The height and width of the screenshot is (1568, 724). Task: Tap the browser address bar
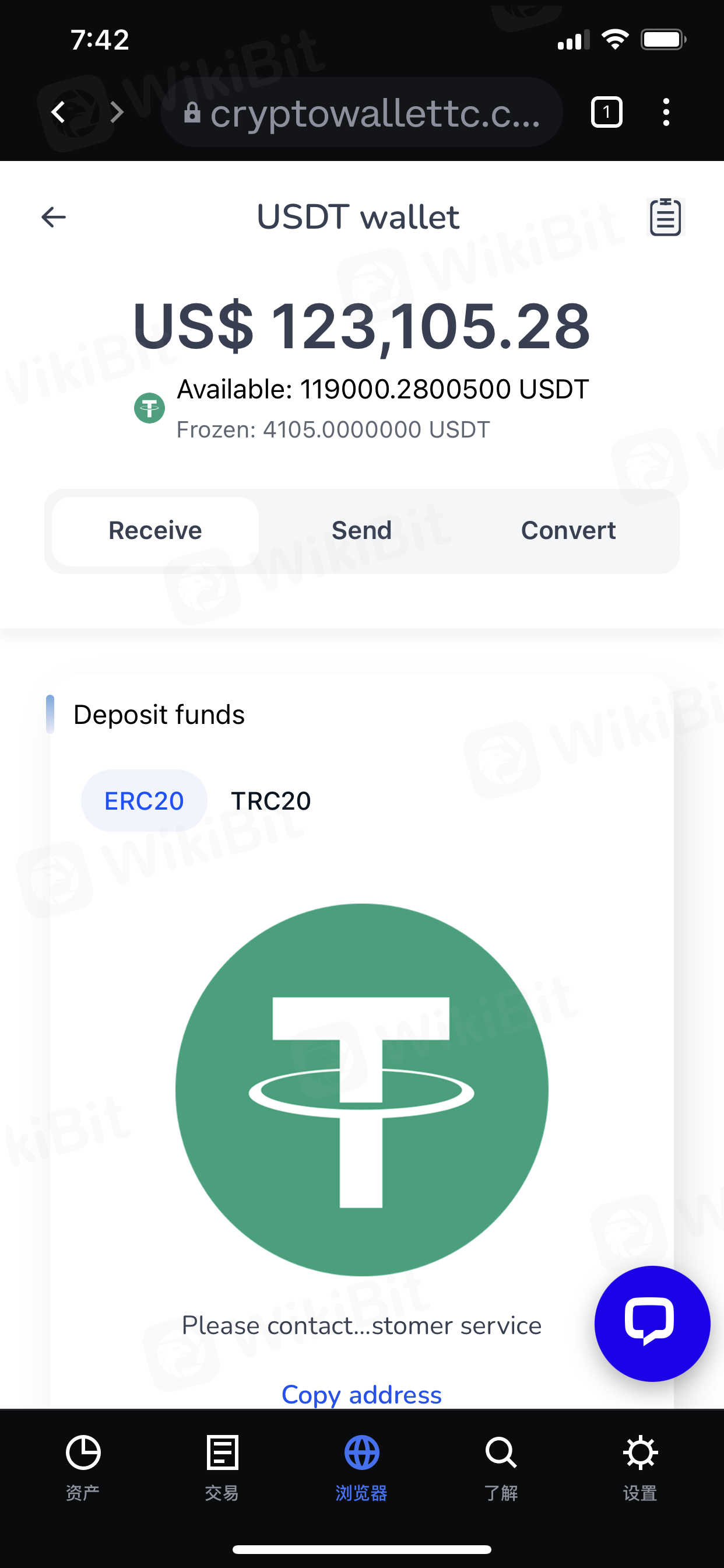pyautogui.click(x=362, y=113)
